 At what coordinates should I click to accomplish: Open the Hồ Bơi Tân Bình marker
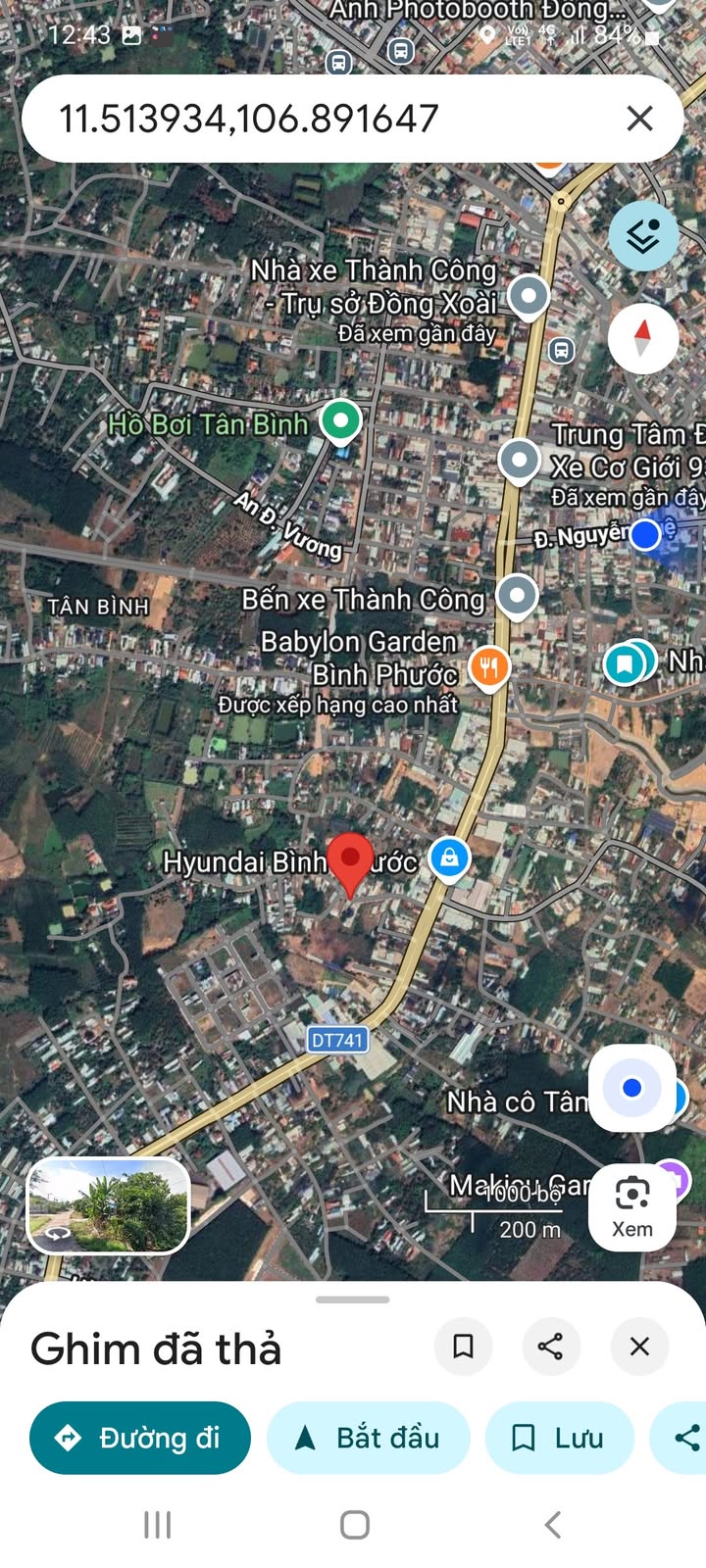tap(341, 420)
